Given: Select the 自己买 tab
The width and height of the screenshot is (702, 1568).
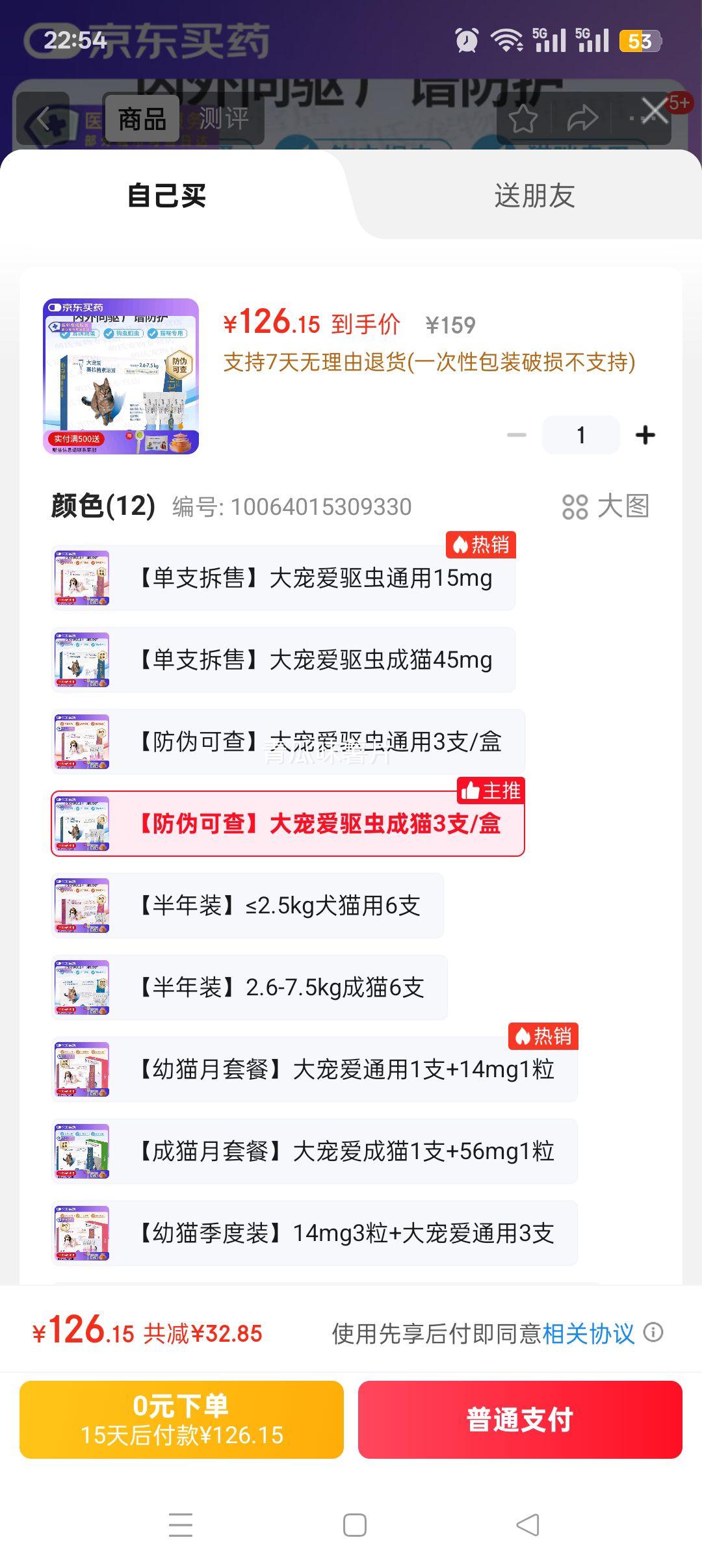Looking at the screenshot, I should [x=167, y=195].
